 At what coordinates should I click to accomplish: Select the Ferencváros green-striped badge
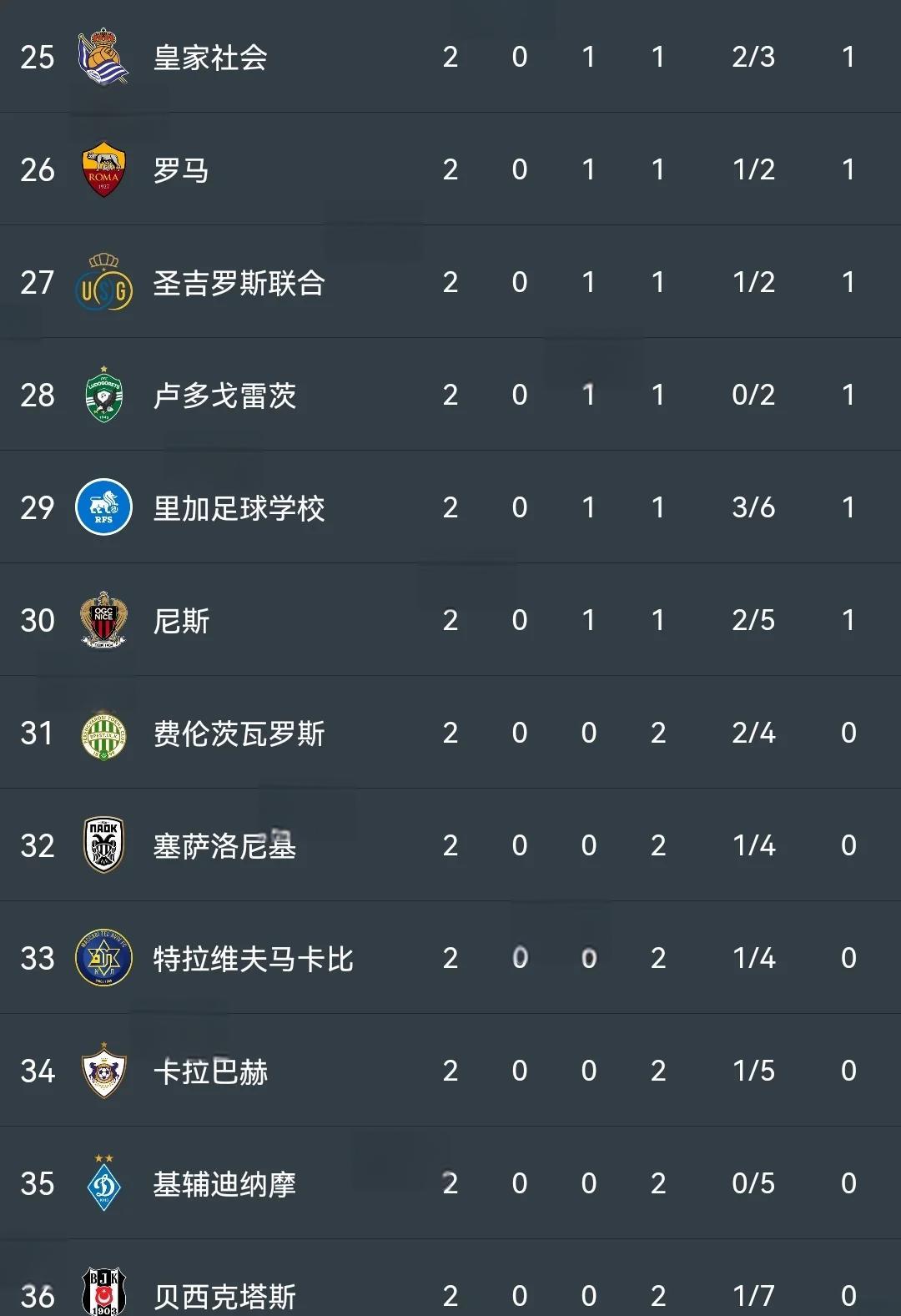(x=102, y=733)
